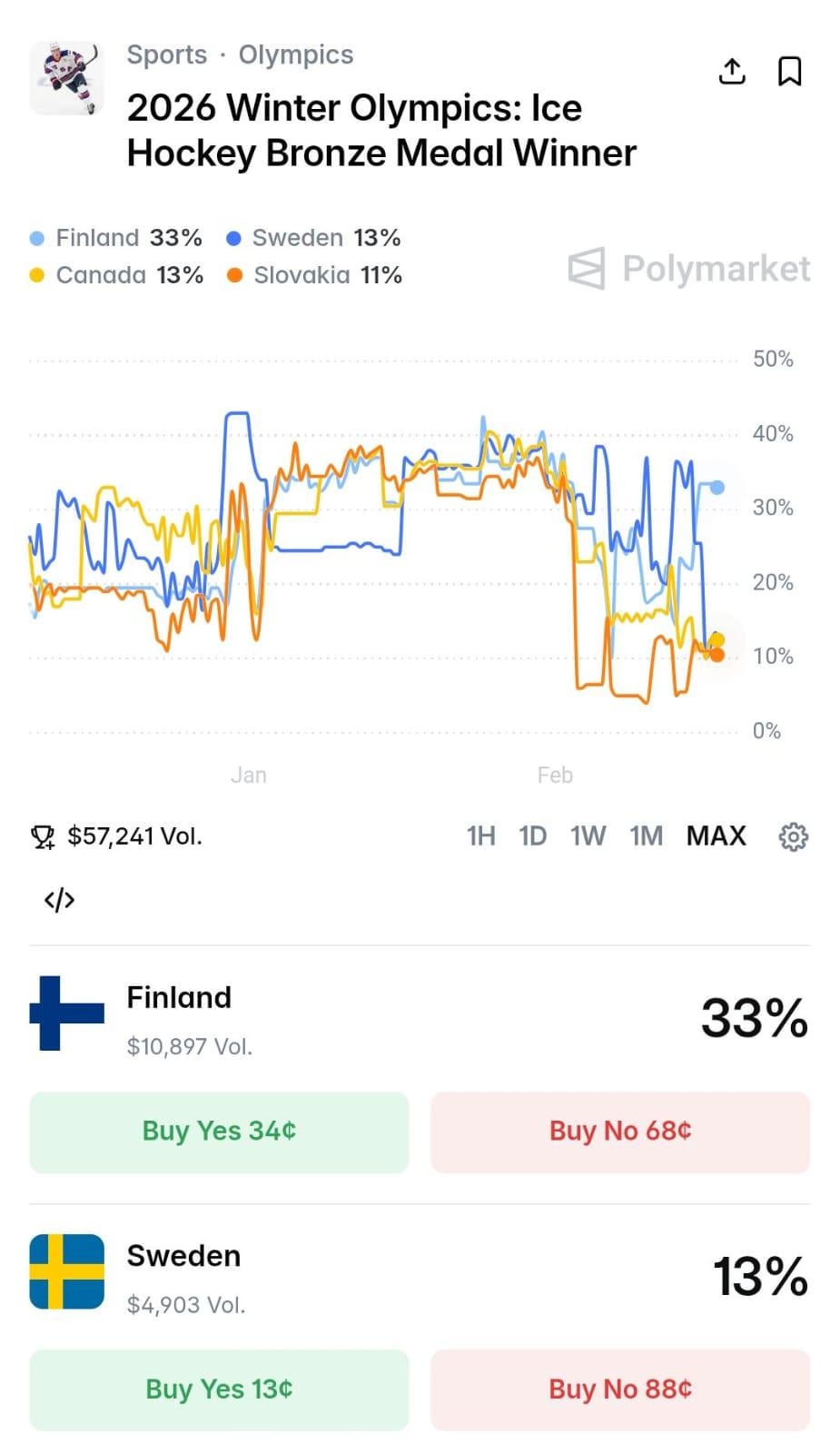Switch chart range to 1H
This screenshot has height=1453, width=840.
click(480, 835)
